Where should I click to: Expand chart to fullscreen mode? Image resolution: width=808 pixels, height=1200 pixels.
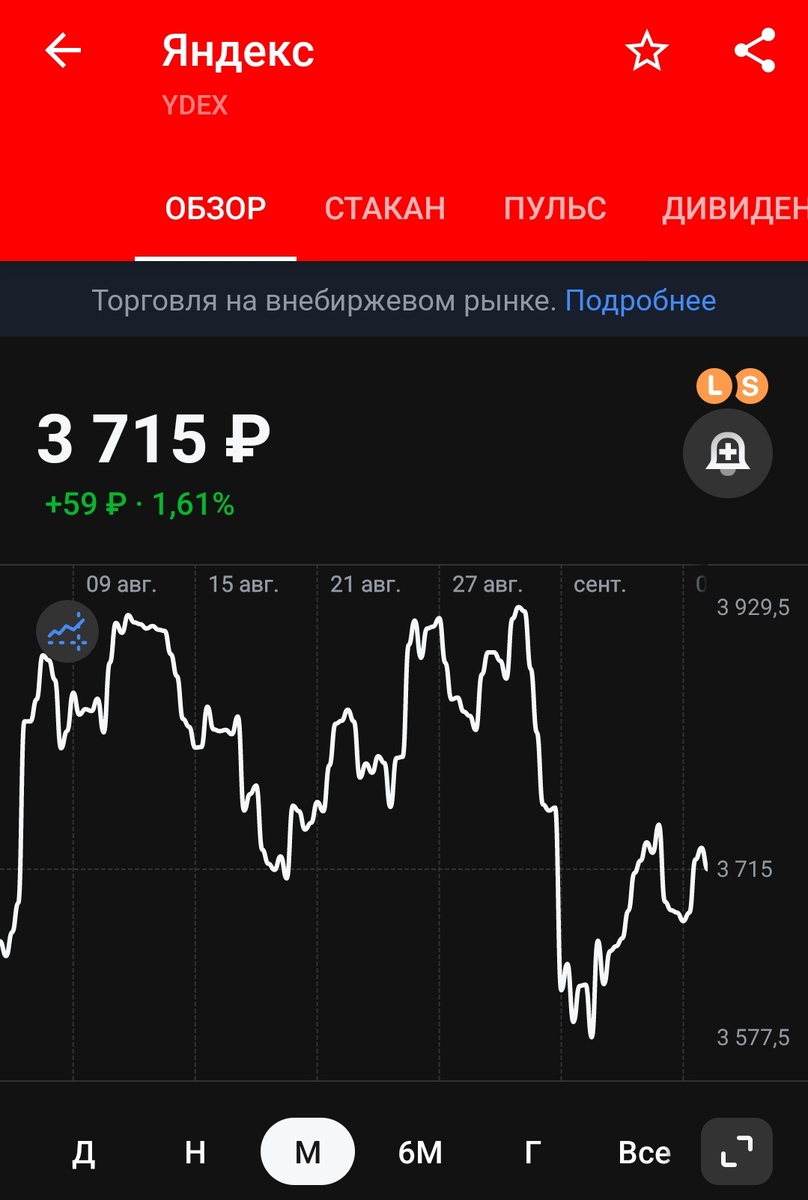pyautogui.click(x=737, y=1151)
